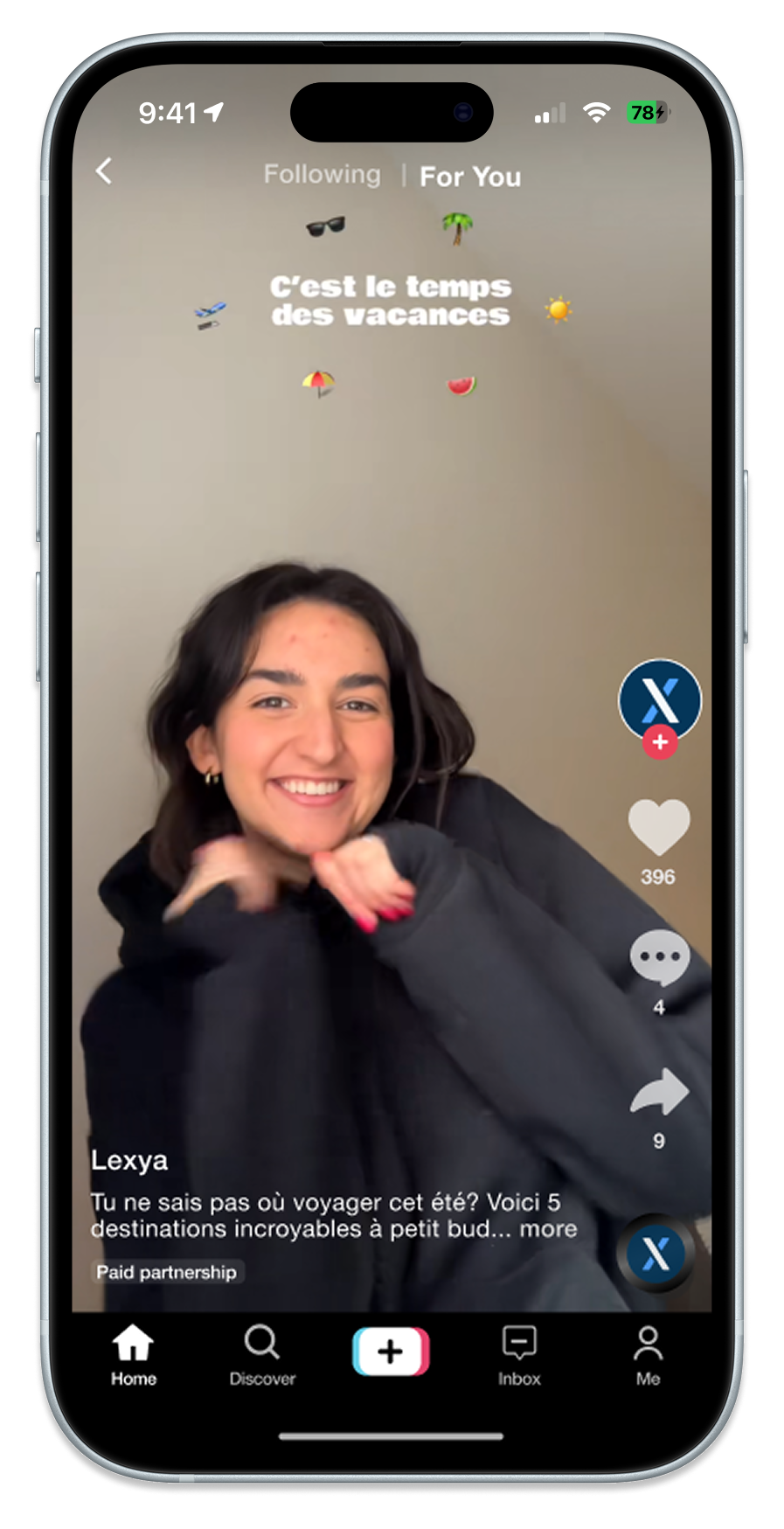Viewport: 784px width, 1529px height.
Task: Tap the Paid partnership label
Action: tap(166, 1272)
